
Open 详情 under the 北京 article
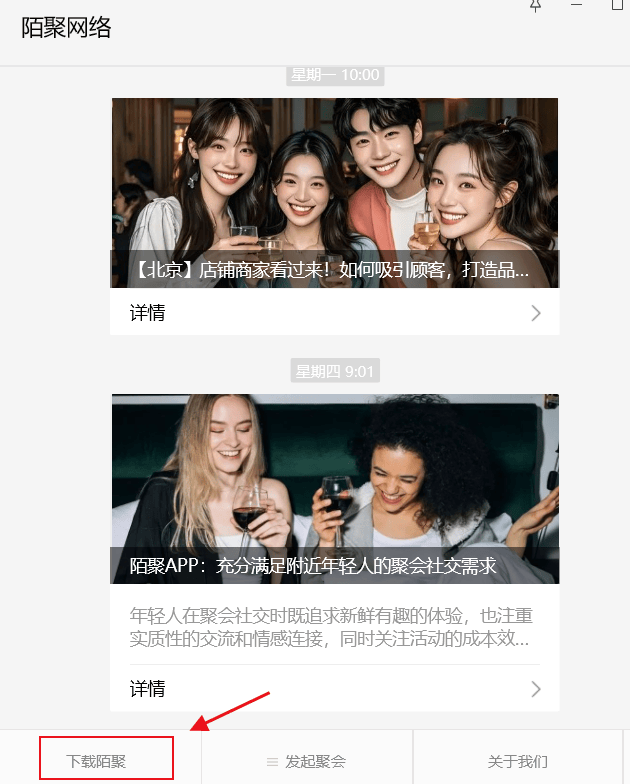point(334,313)
